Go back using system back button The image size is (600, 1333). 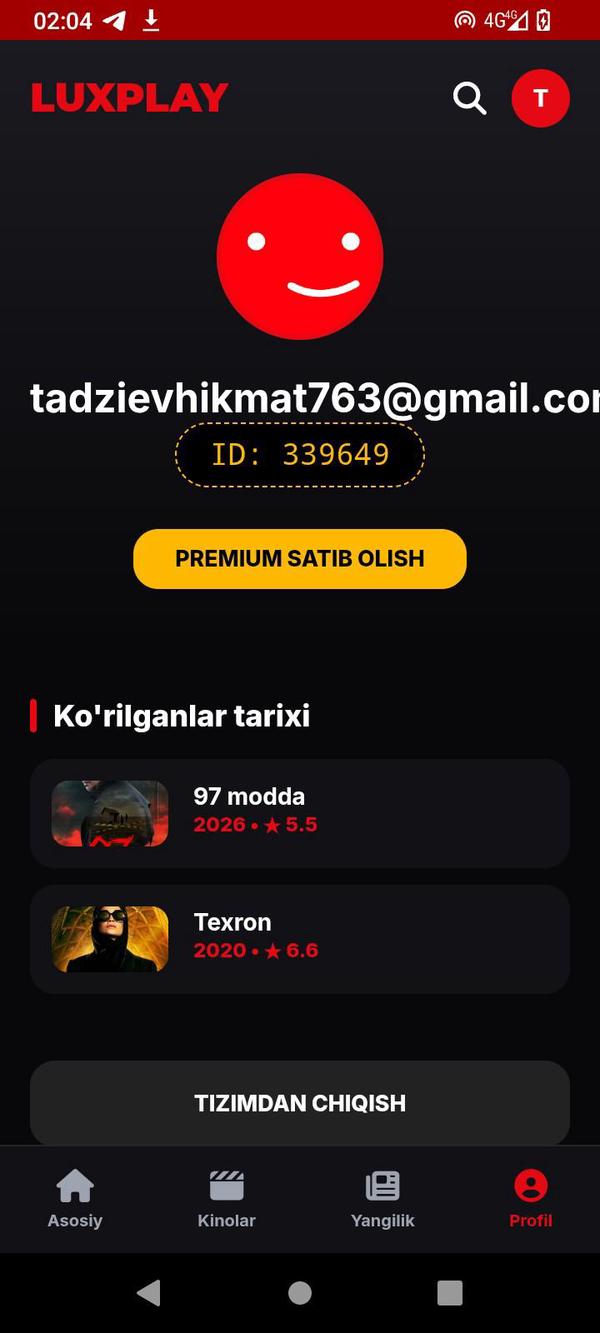(149, 1293)
